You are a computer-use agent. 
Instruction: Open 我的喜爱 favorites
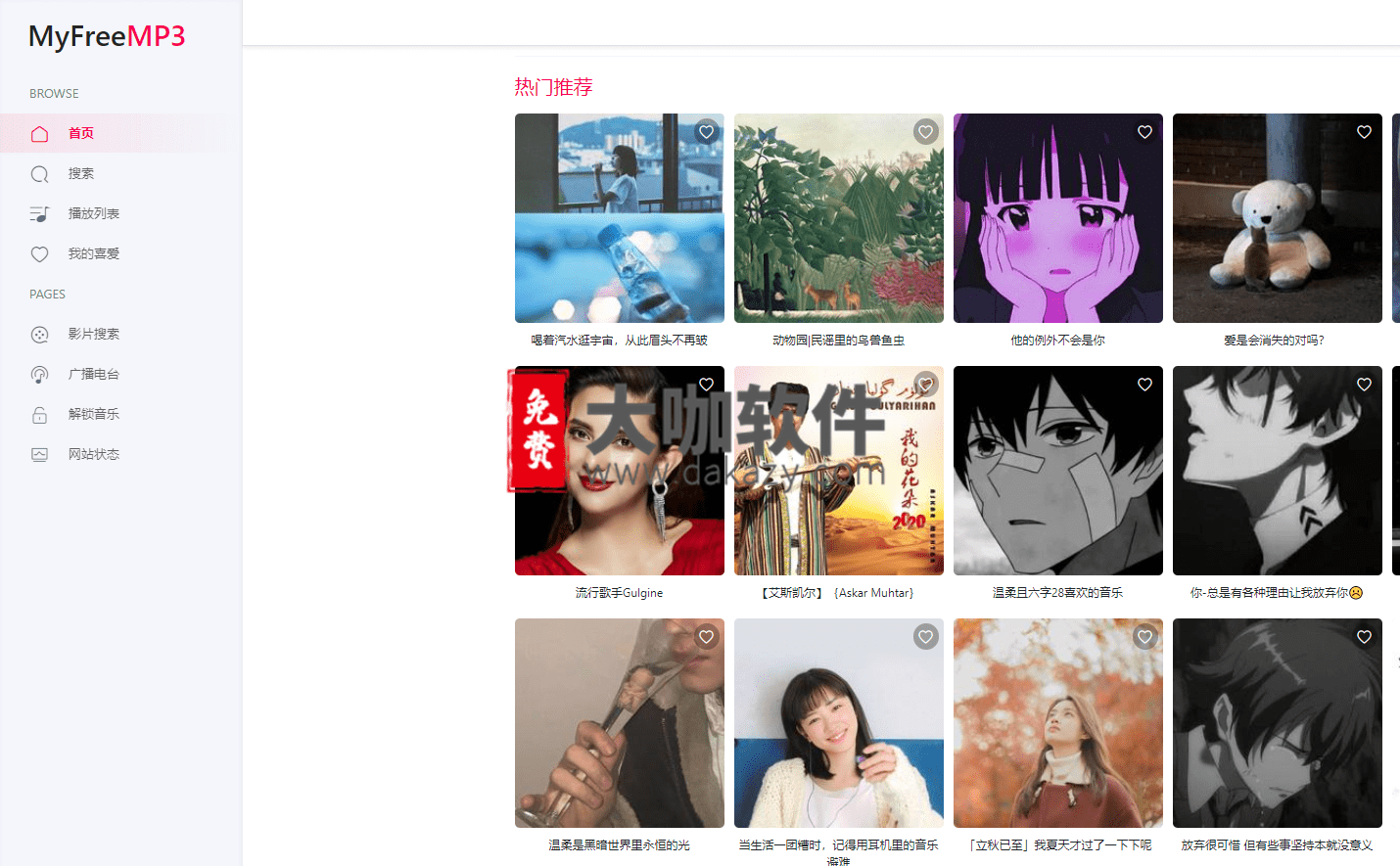(x=93, y=253)
